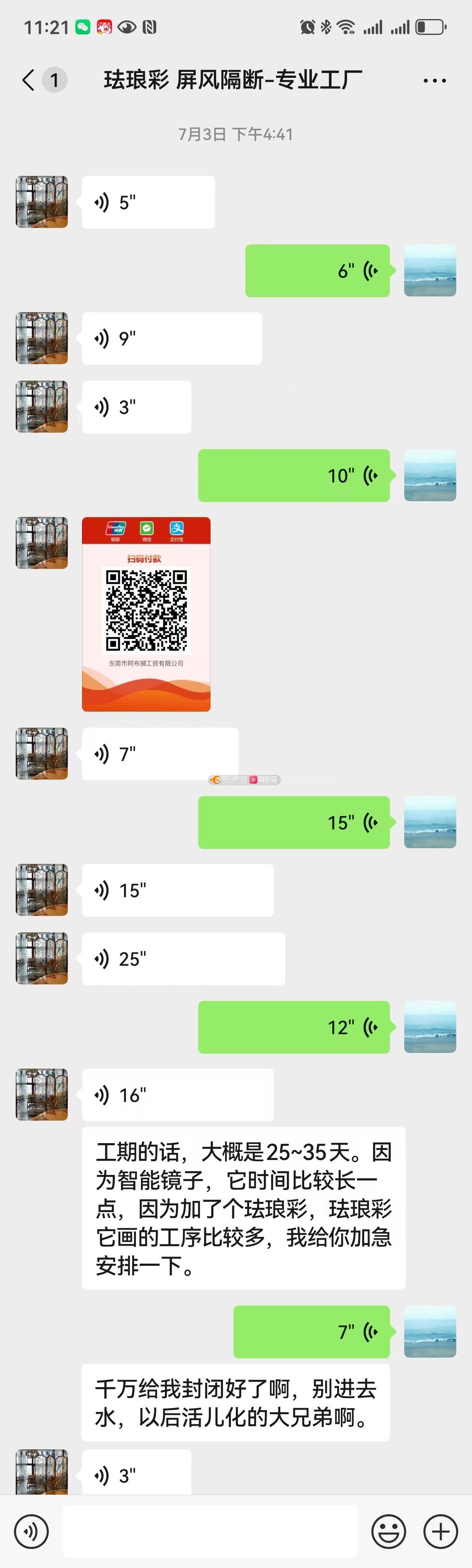
Task: Go back to the chat list
Action: coord(28,80)
